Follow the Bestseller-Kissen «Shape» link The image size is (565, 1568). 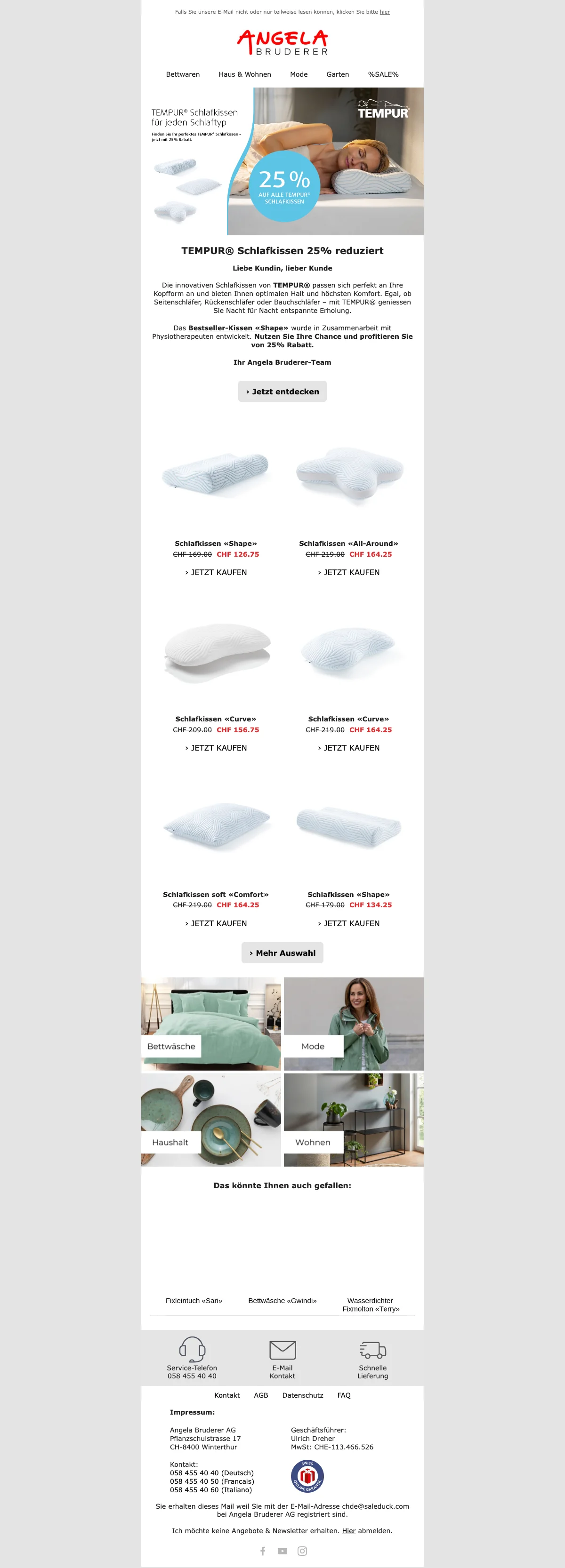tap(238, 328)
